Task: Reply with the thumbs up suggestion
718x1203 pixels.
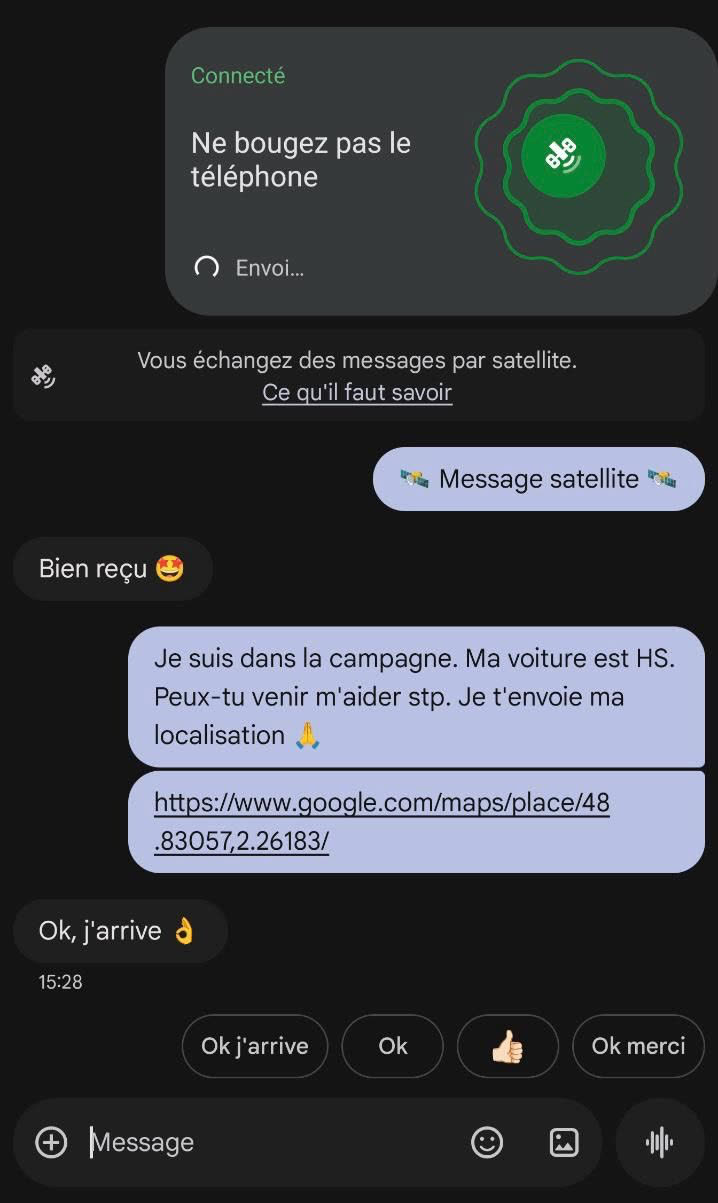Action: (507, 1046)
